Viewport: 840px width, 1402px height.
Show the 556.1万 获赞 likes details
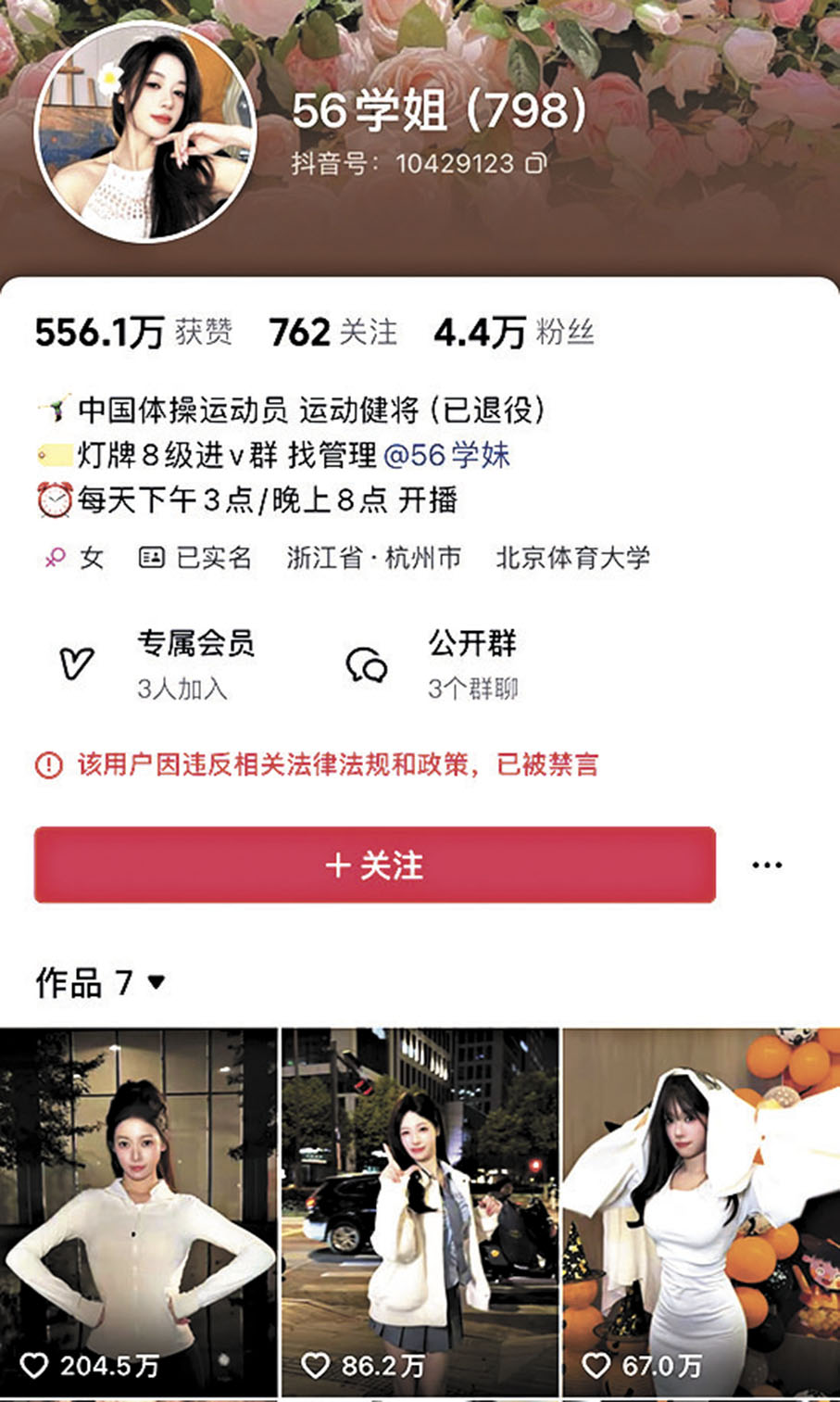pyautogui.click(x=133, y=332)
